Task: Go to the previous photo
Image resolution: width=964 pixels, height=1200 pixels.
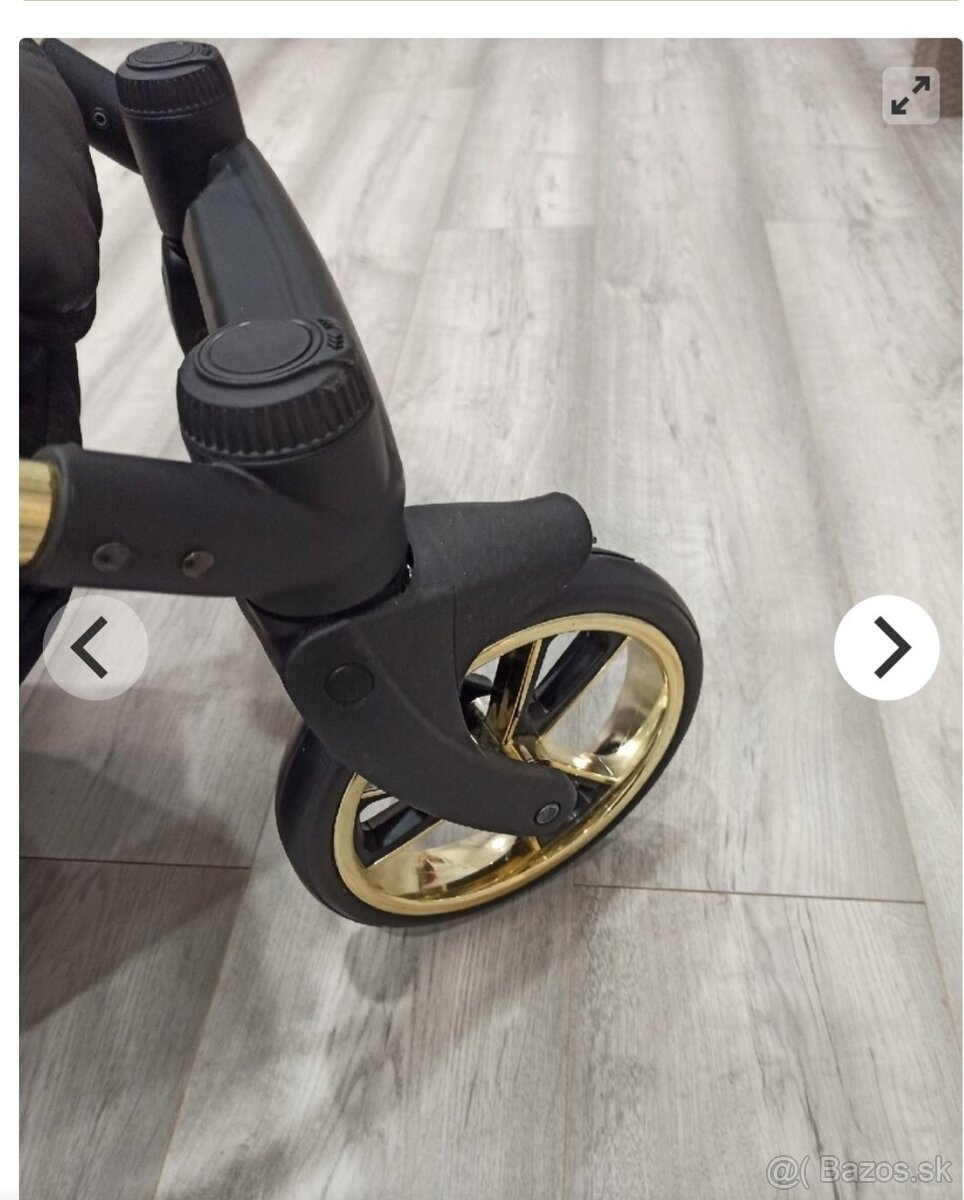Action: coord(95,647)
